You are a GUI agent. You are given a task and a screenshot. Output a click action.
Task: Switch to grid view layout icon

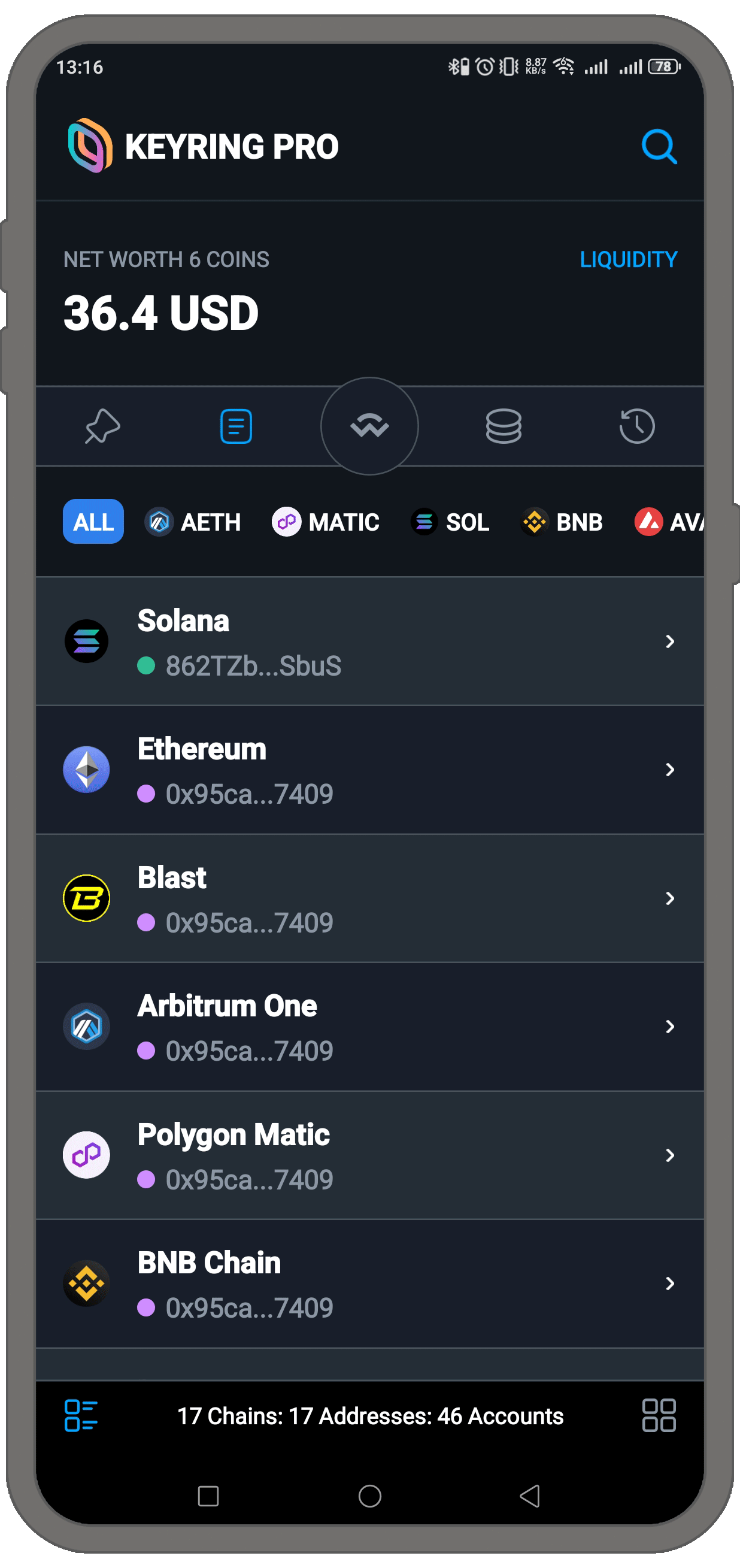pos(659,1415)
